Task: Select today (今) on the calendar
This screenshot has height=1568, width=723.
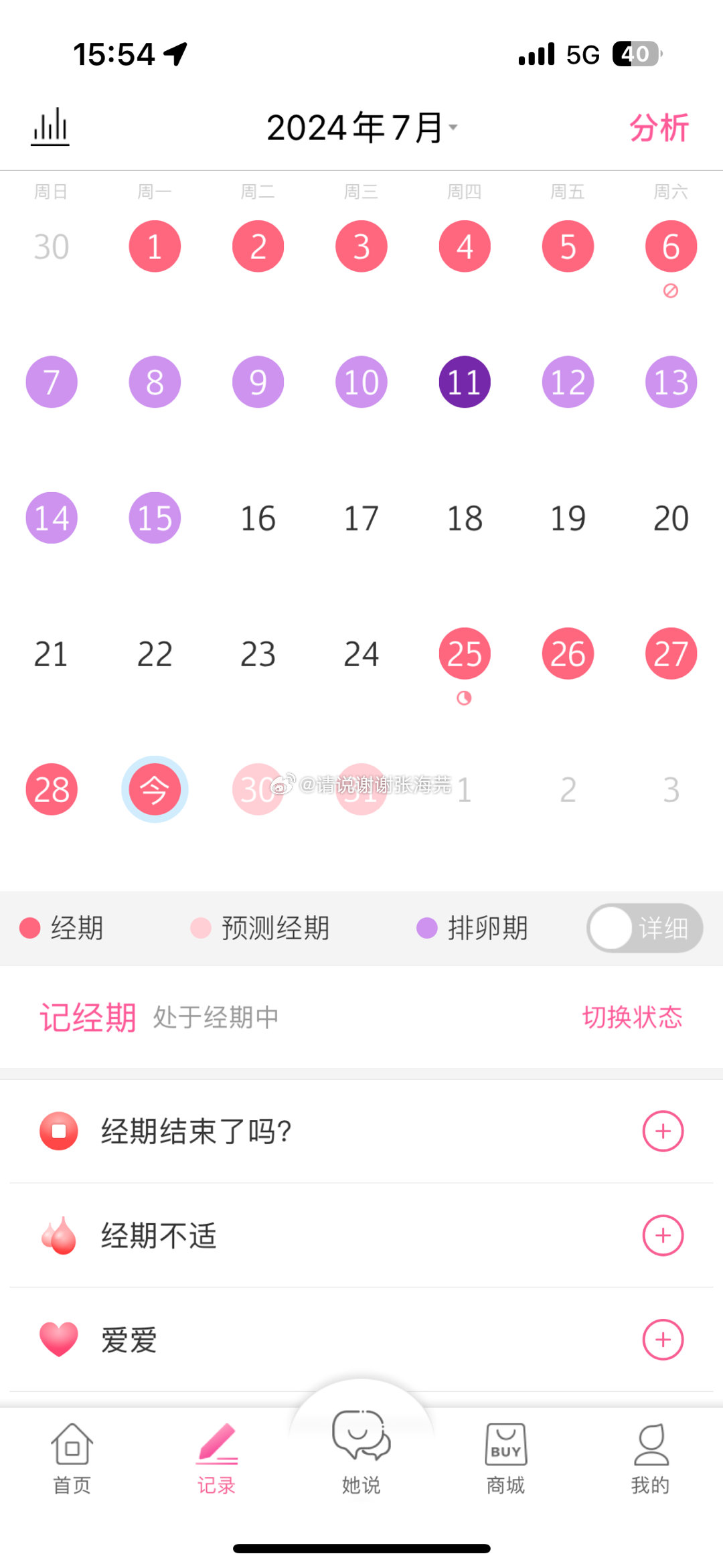Action: (155, 789)
